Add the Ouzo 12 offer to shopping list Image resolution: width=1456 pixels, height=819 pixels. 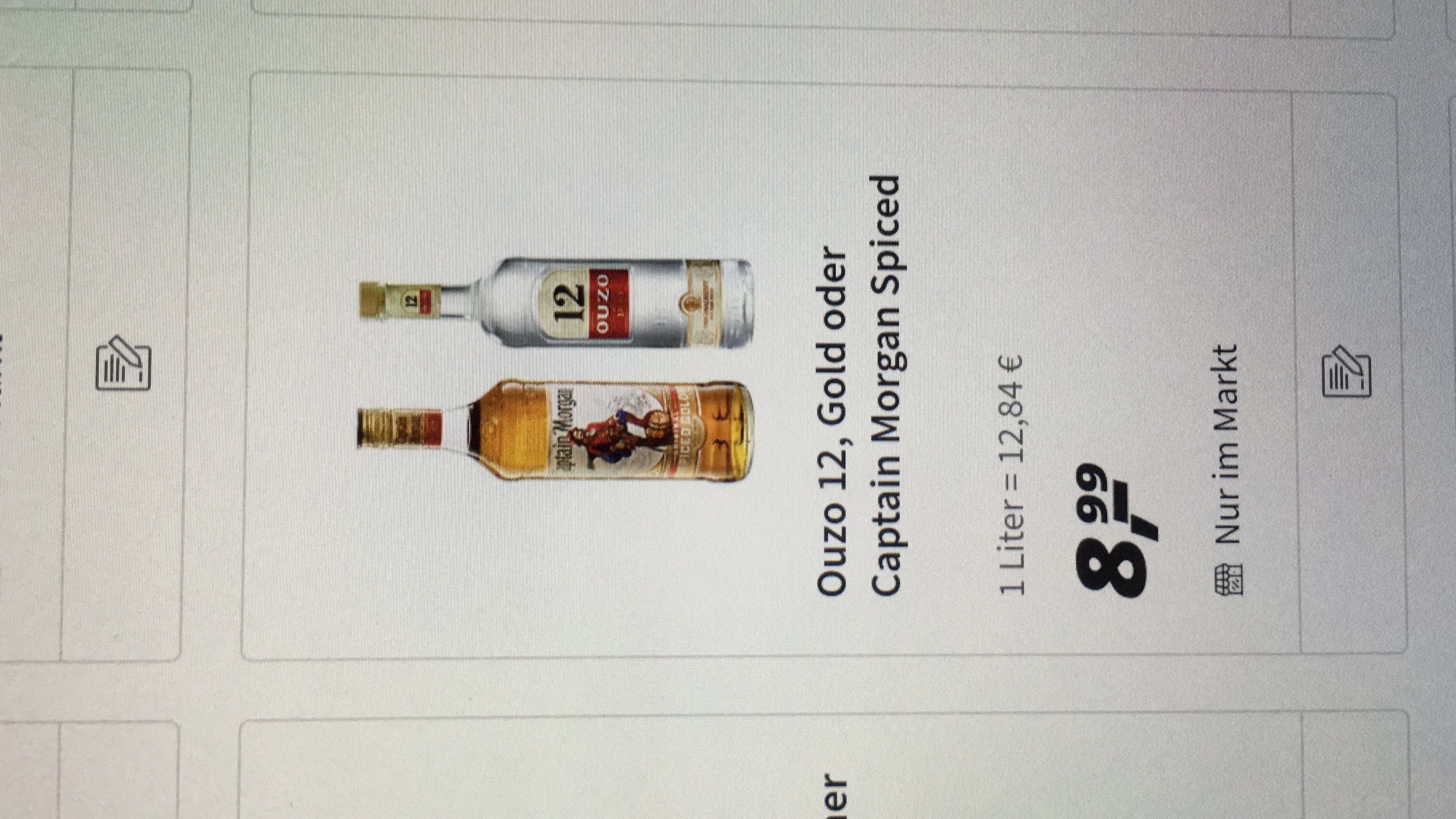pyautogui.click(x=1347, y=372)
